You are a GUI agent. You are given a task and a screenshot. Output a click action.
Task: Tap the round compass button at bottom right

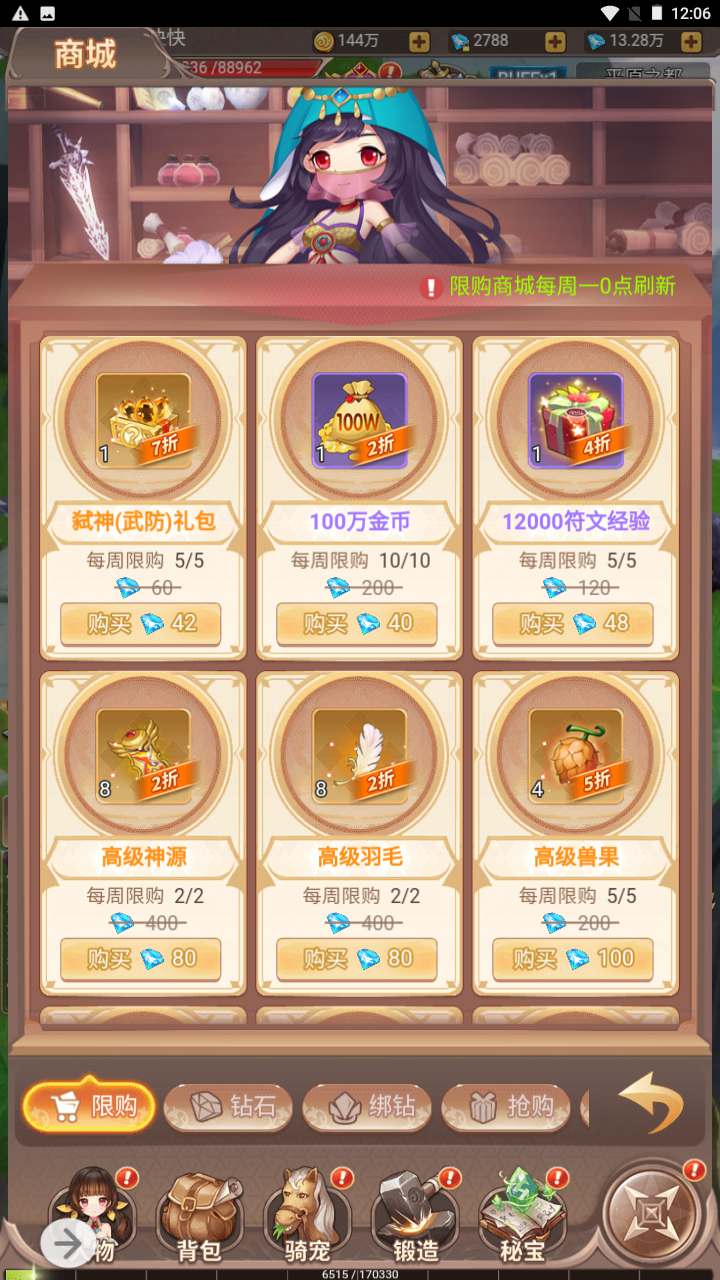(654, 1212)
